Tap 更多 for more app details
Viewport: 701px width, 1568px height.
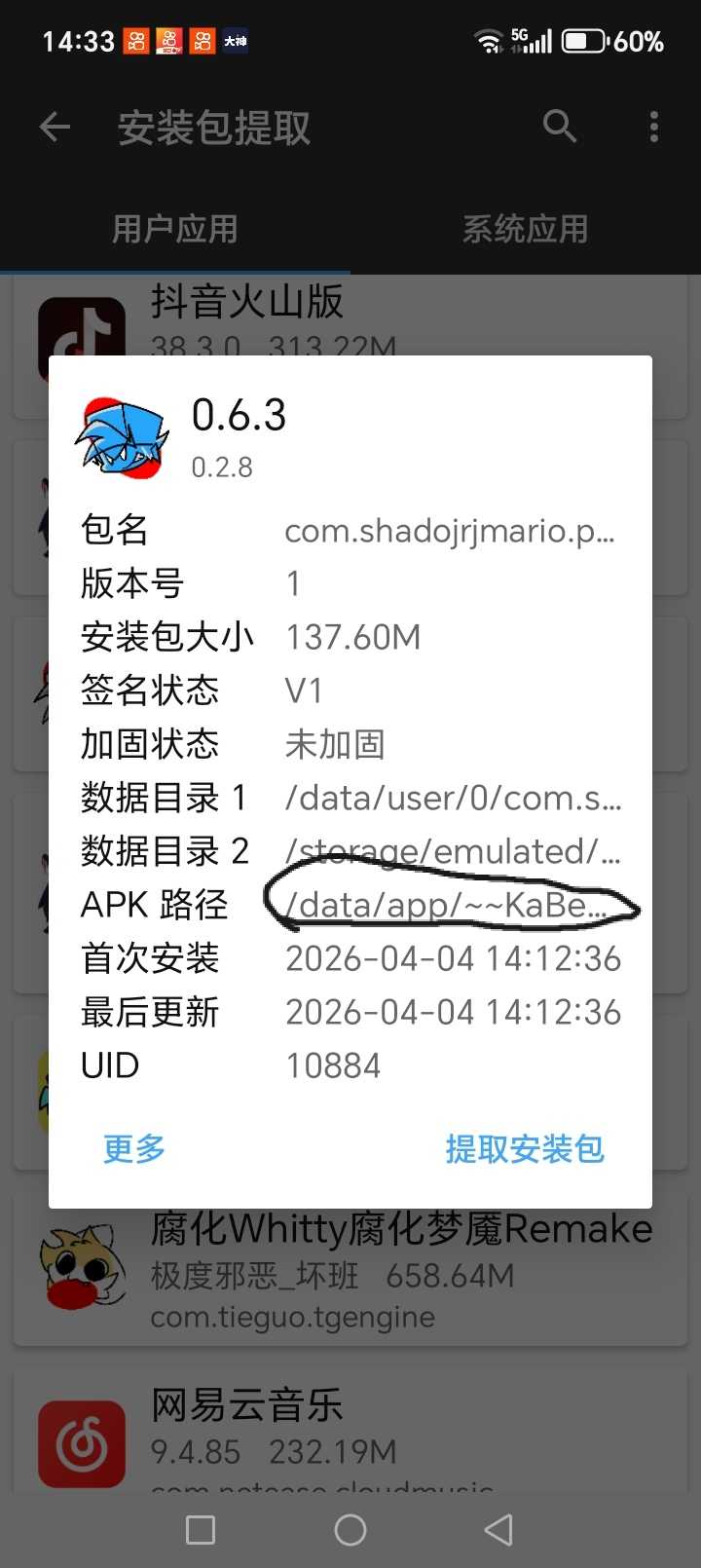pos(134,1149)
